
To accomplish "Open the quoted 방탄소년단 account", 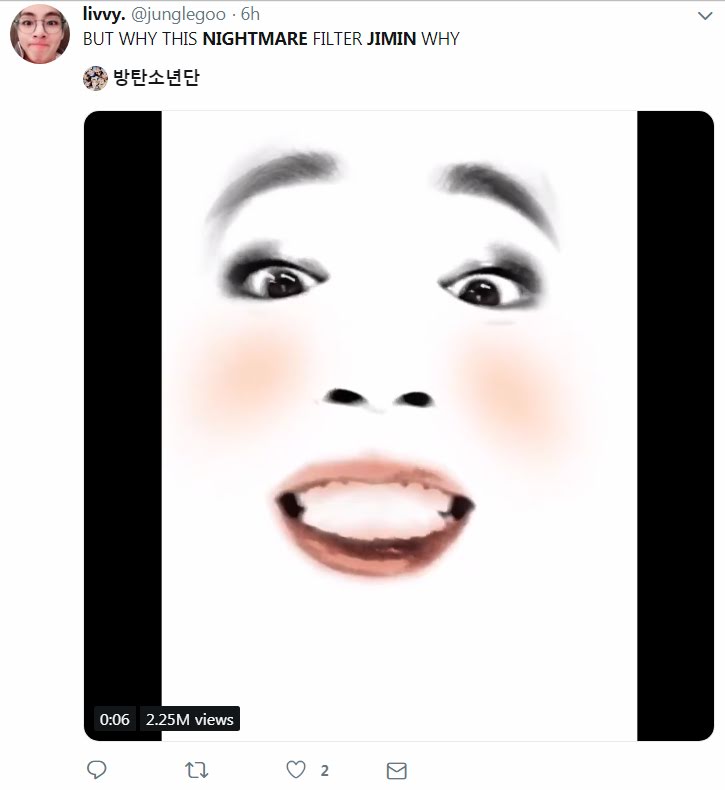I will [156, 78].
